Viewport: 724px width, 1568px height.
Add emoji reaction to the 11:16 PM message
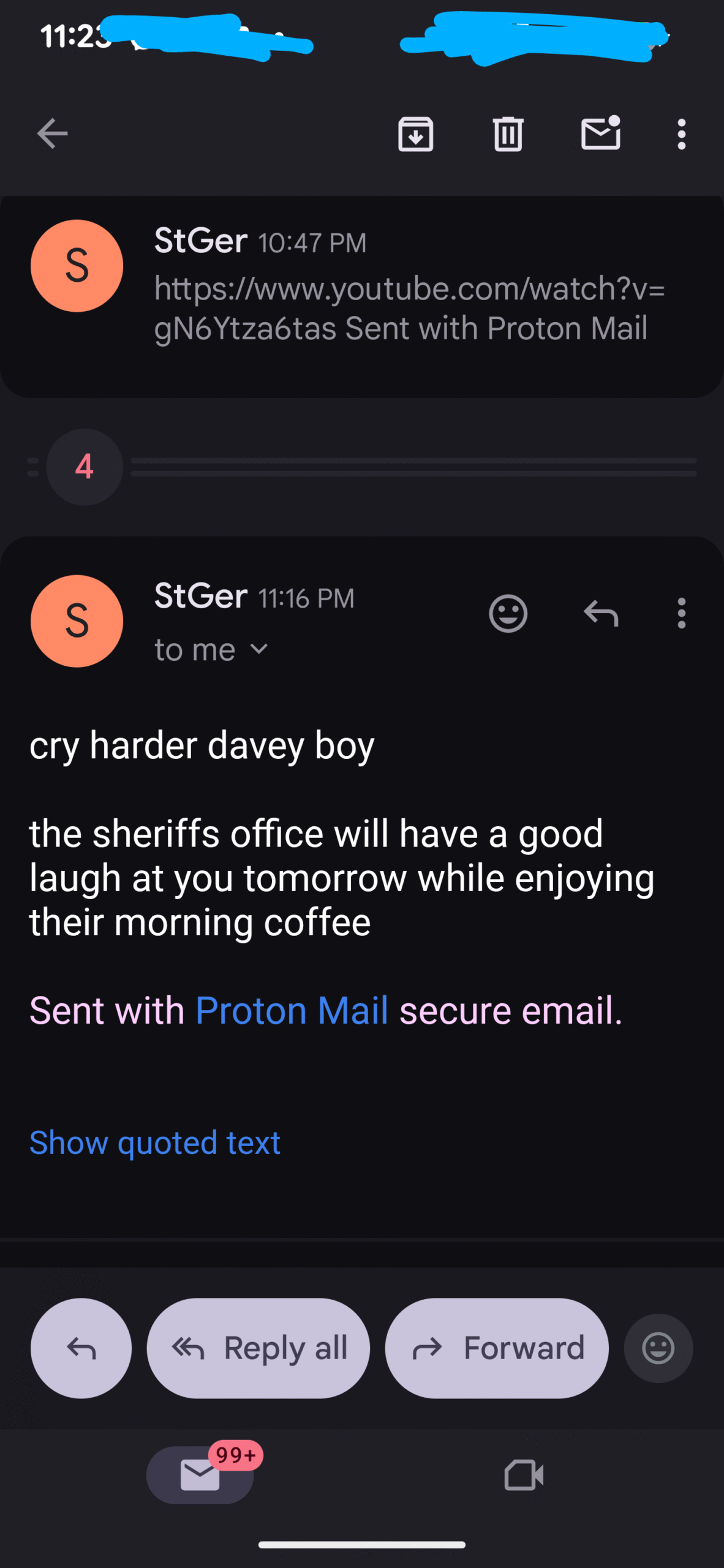(x=508, y=613)
